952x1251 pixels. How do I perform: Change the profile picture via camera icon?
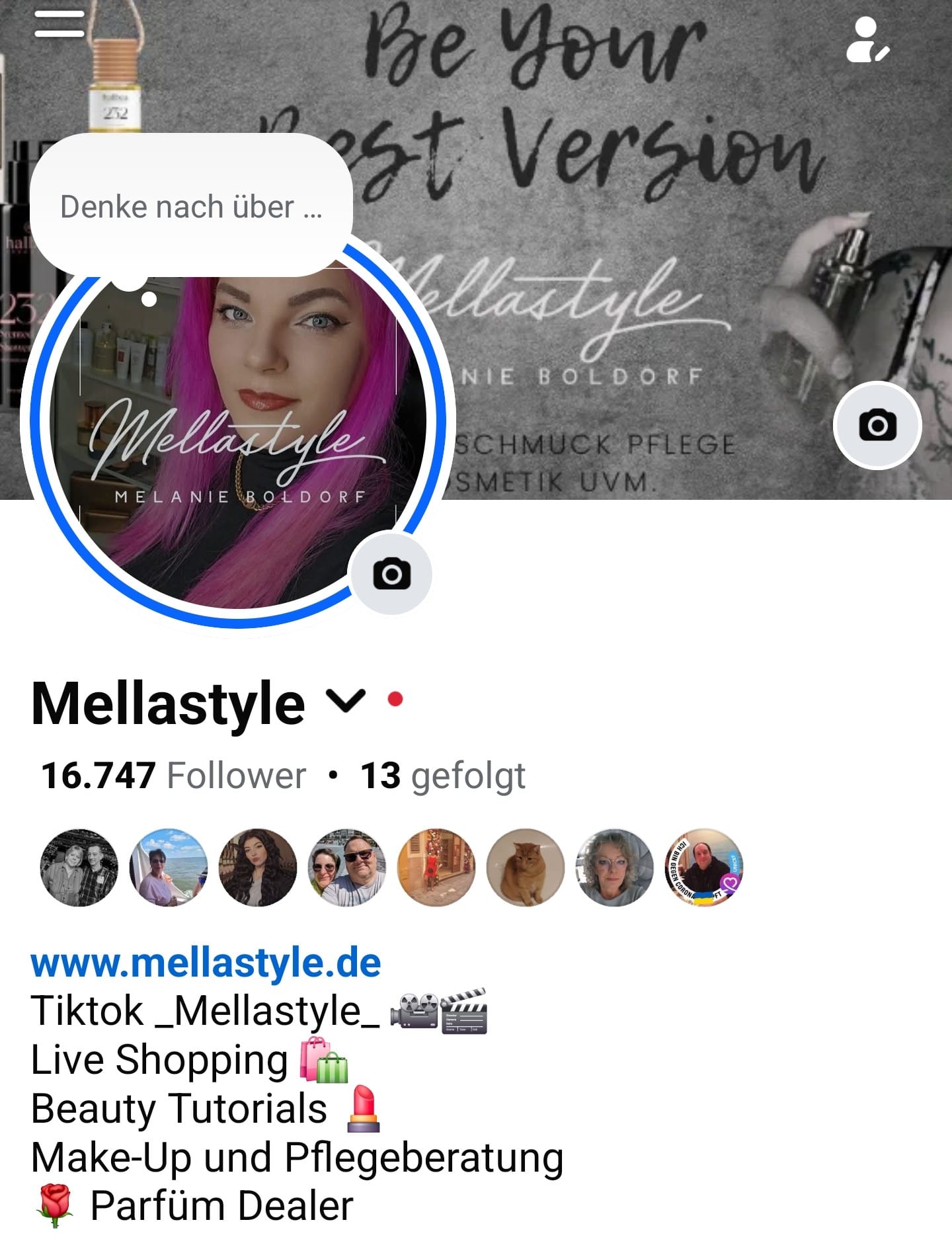click(x=391, y=573)
